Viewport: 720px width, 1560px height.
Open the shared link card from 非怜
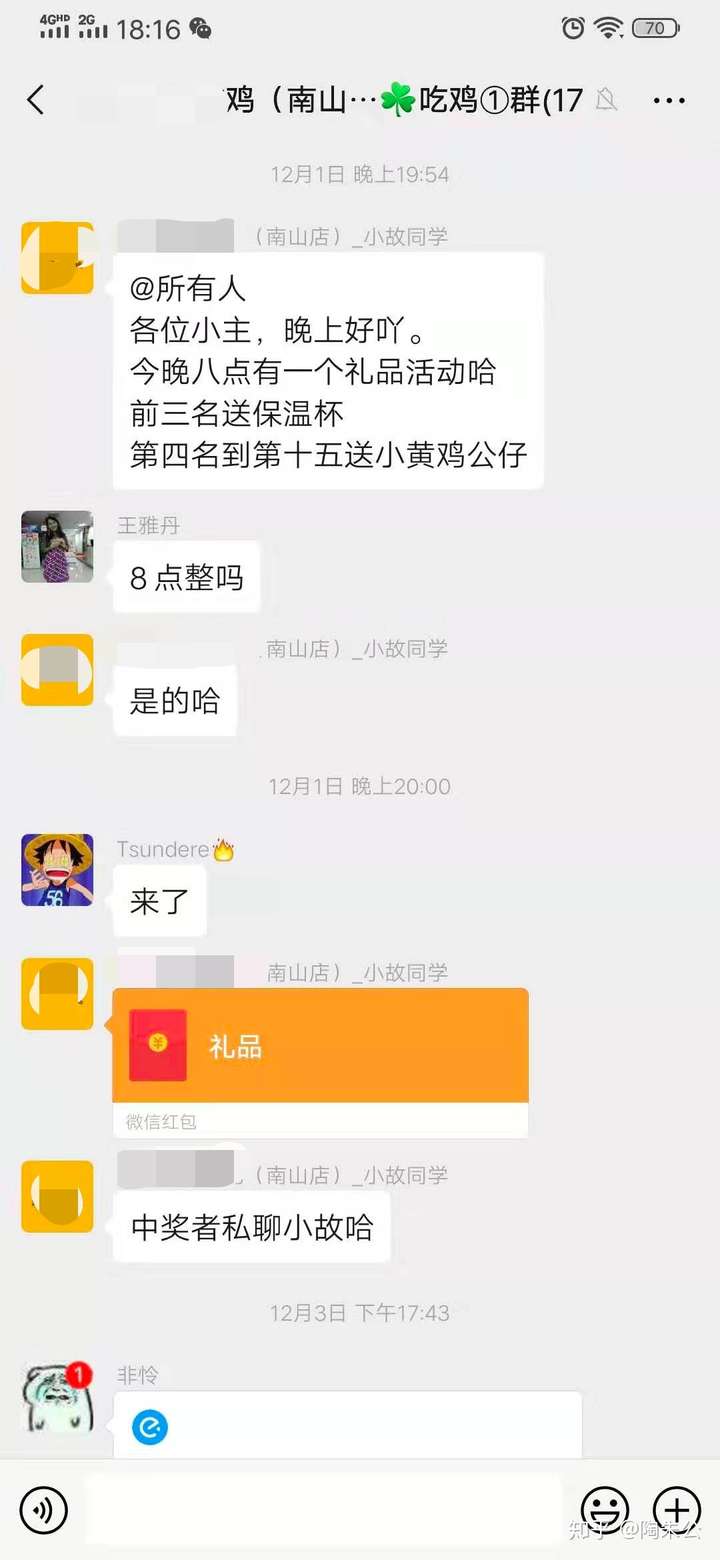click(x=347, y=1425)
